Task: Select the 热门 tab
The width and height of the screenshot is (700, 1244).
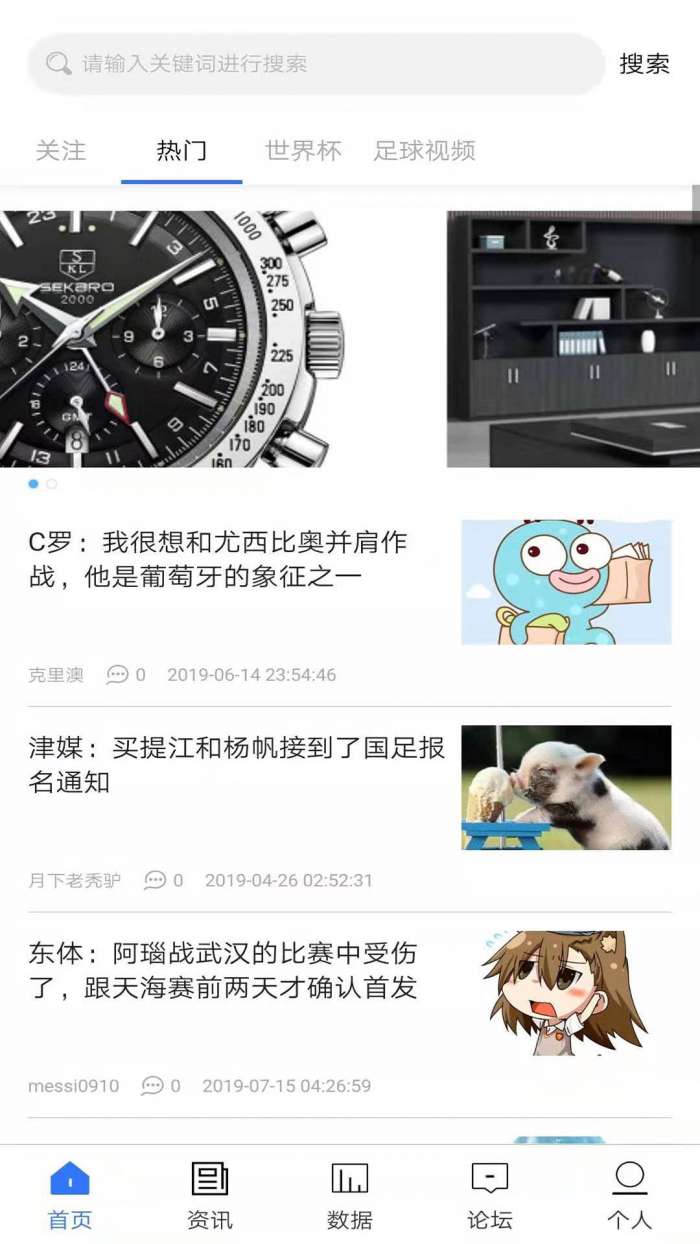Action: [x=181, y=151]
